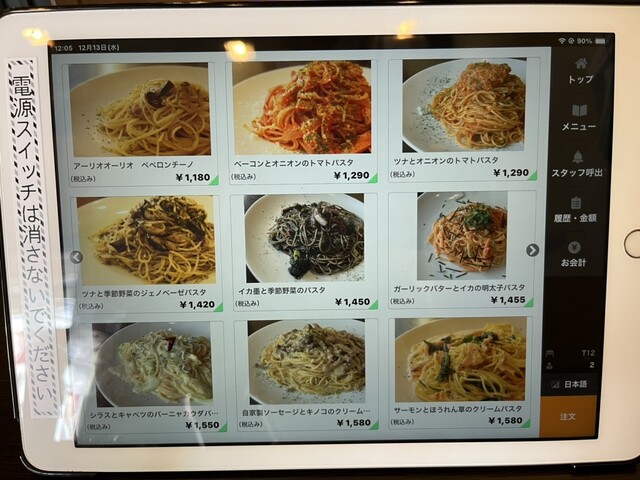Go to previous menu page arrow

click(77, 257)
